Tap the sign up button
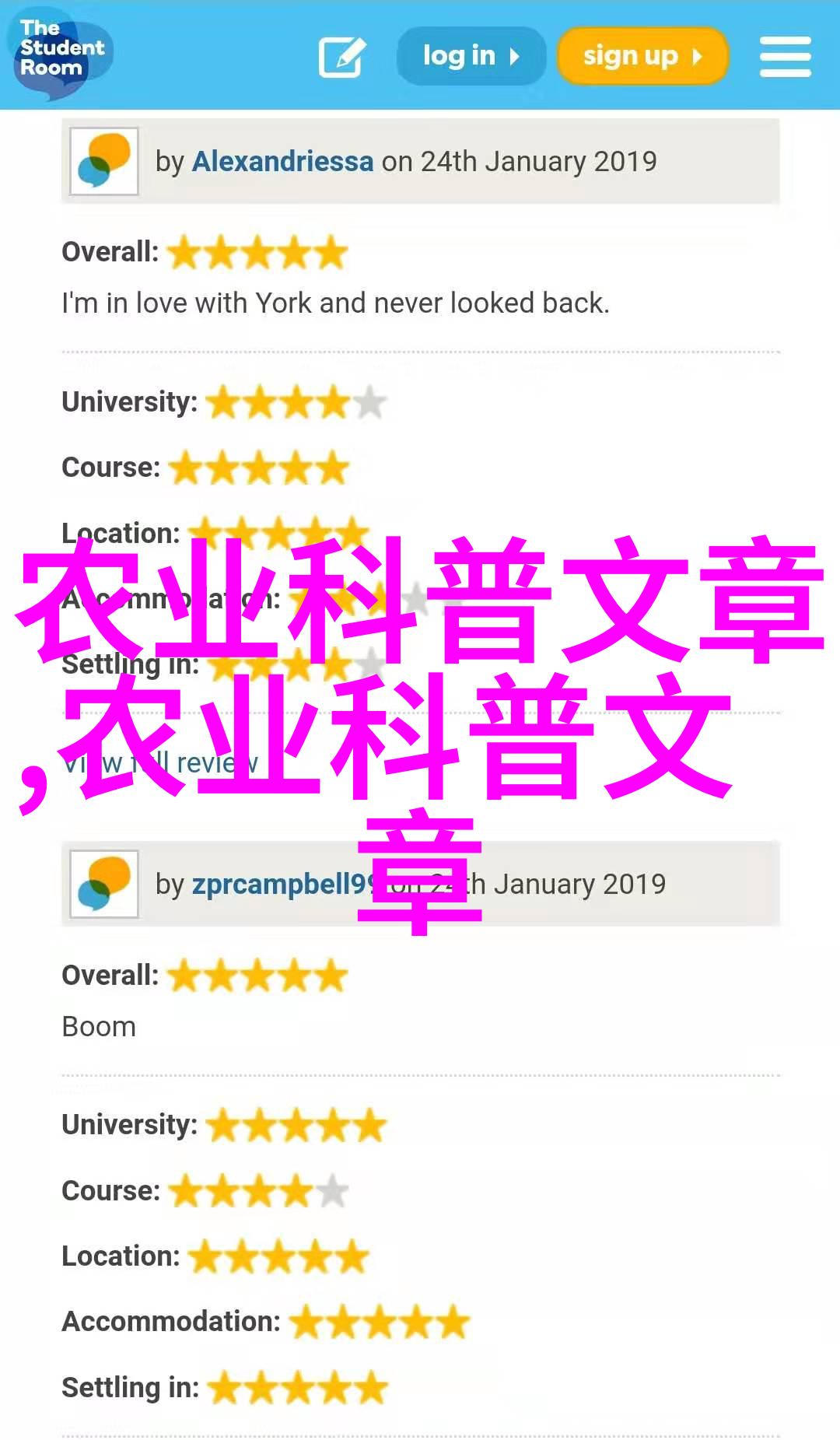 (642, 56)
